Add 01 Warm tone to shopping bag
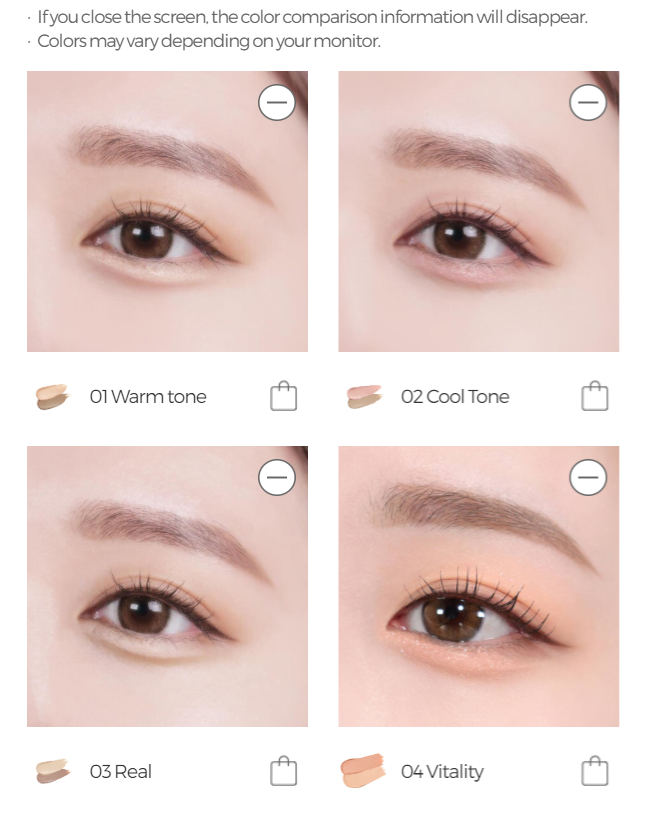The height and width of the screenshot is (813, 650). [x=284, y=396]
